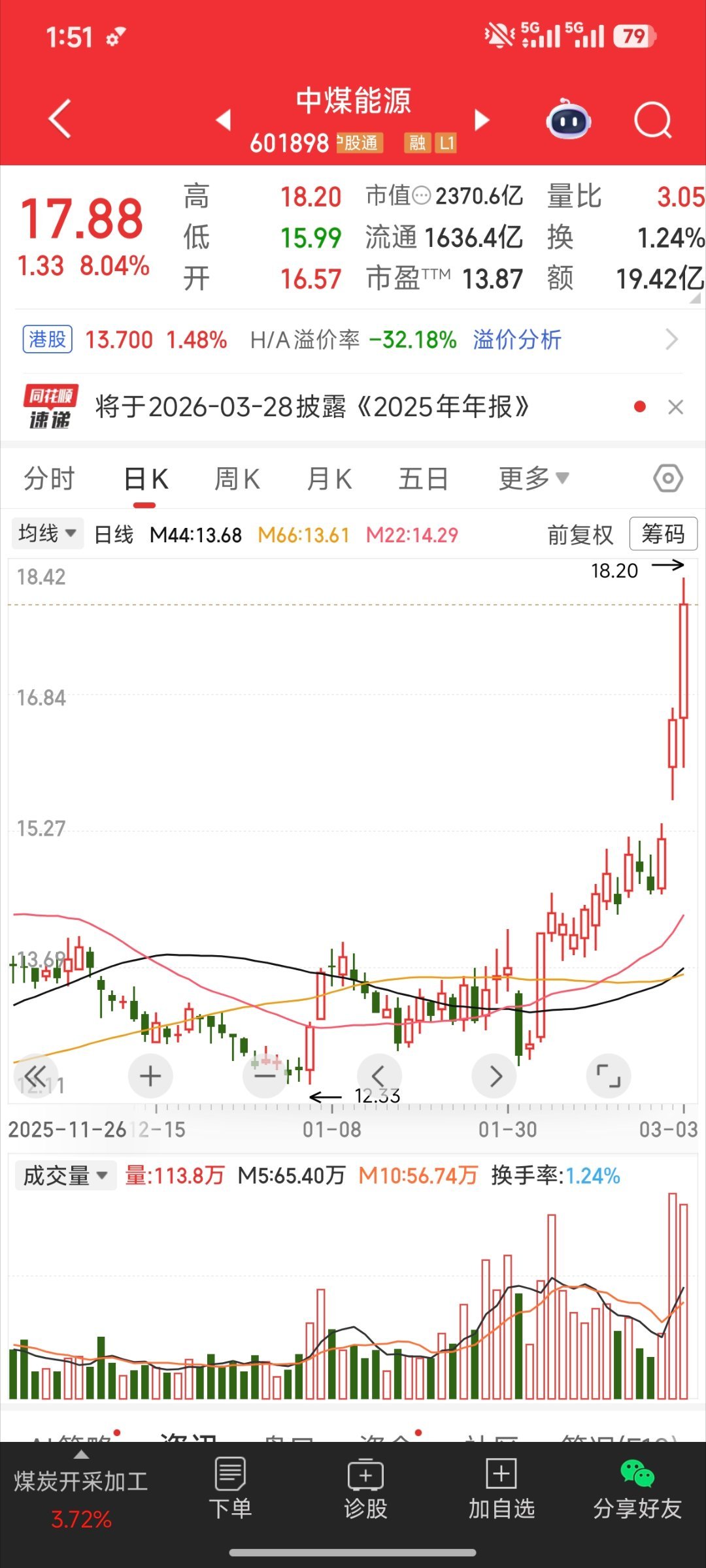Viewport: 706px width, 1568px height.
Task: Toggle 前复权 price adjustment mode
Action: tap(579, 534)
